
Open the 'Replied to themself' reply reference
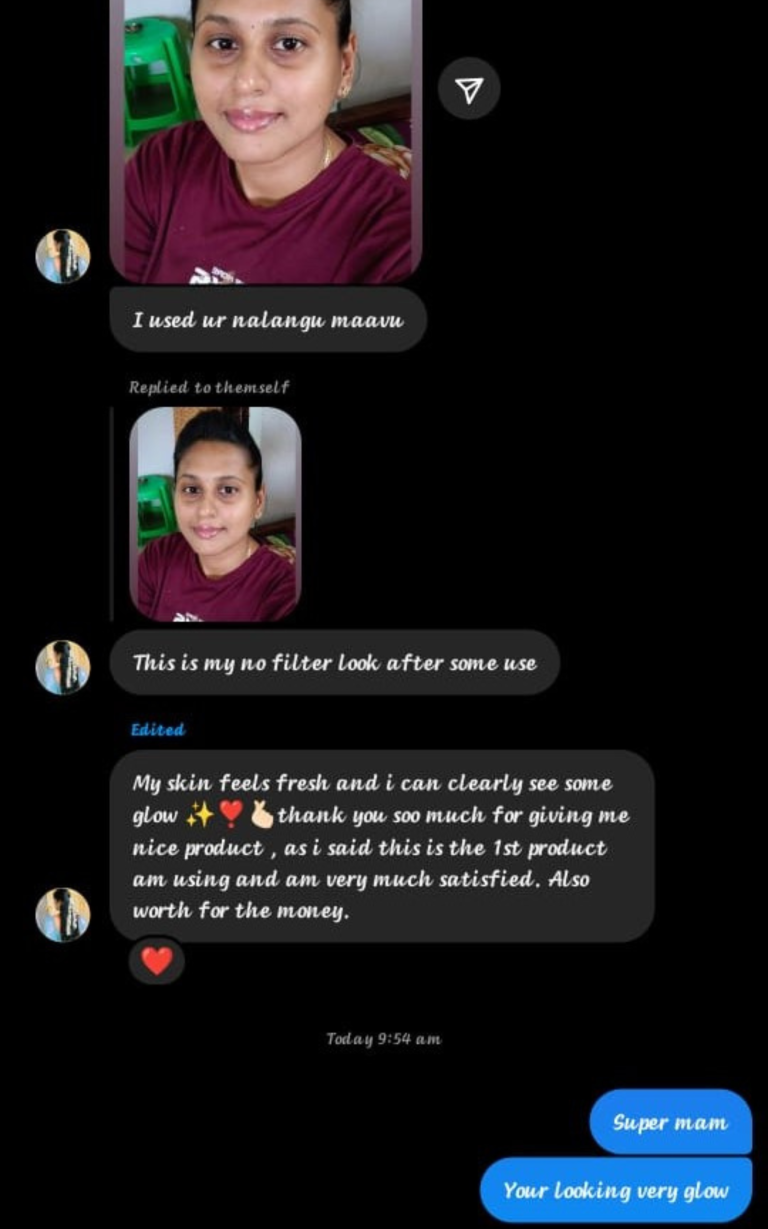(x=207, y=387)
